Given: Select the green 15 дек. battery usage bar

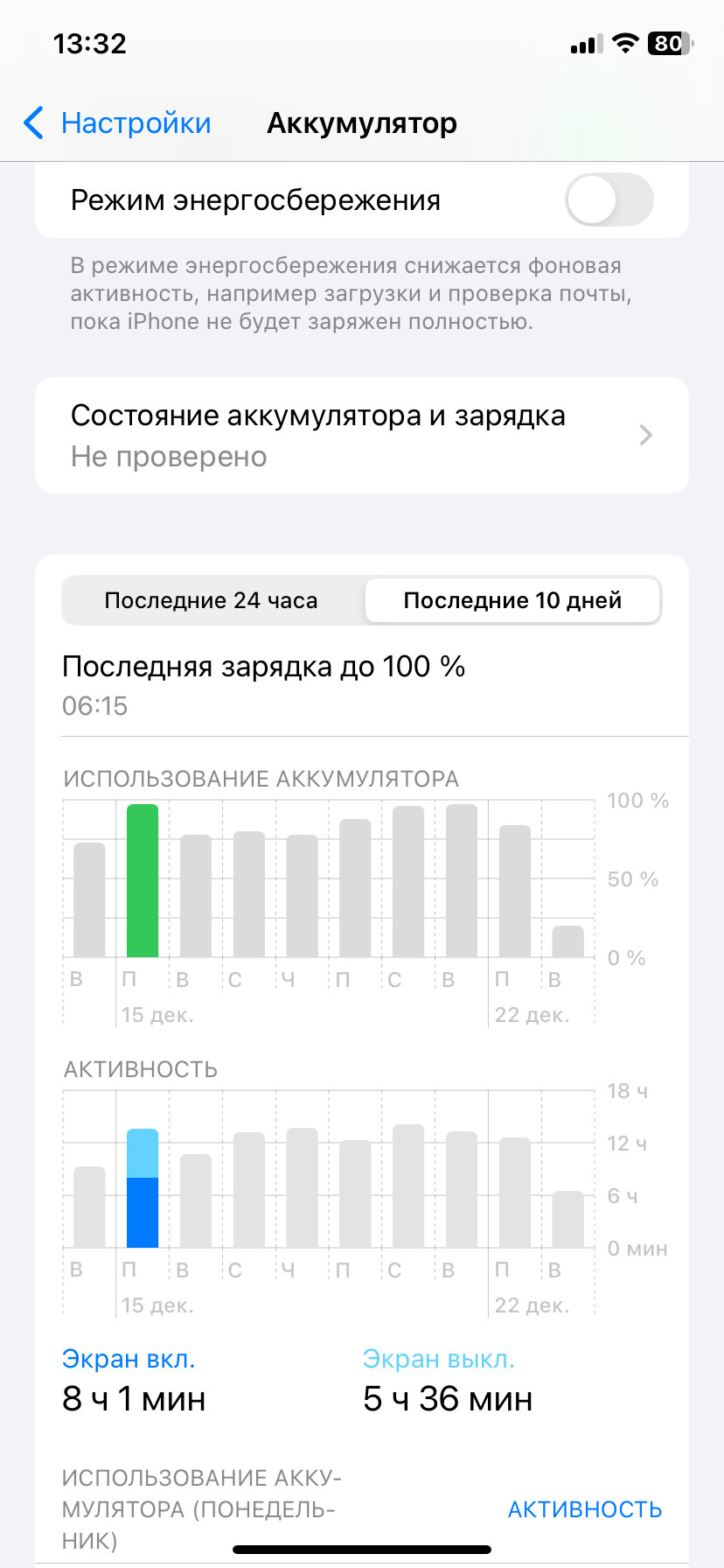Looking at the screenshot, I should point(143,880).
